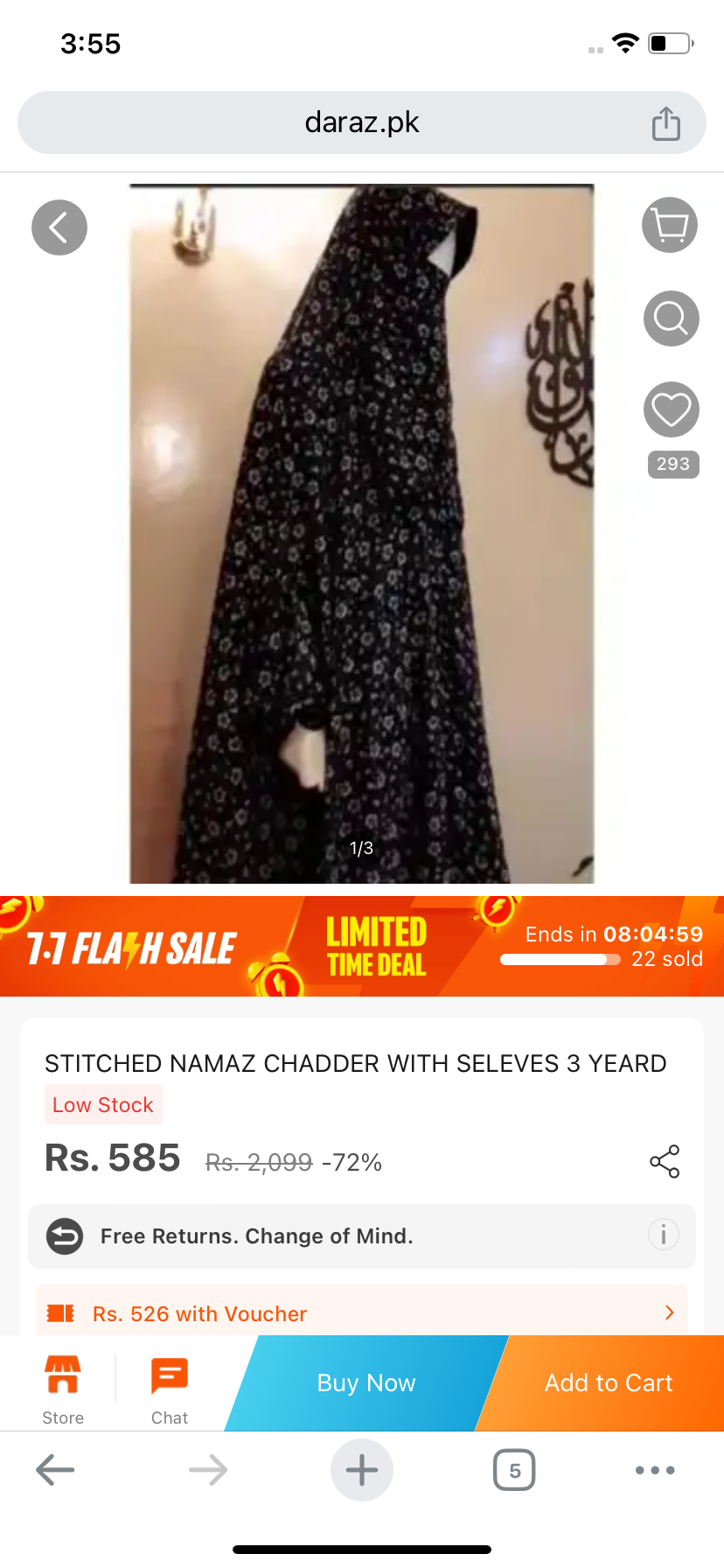Share this product via share icon
This screenshot has height=1568, width=724.
coord(665,1161)
